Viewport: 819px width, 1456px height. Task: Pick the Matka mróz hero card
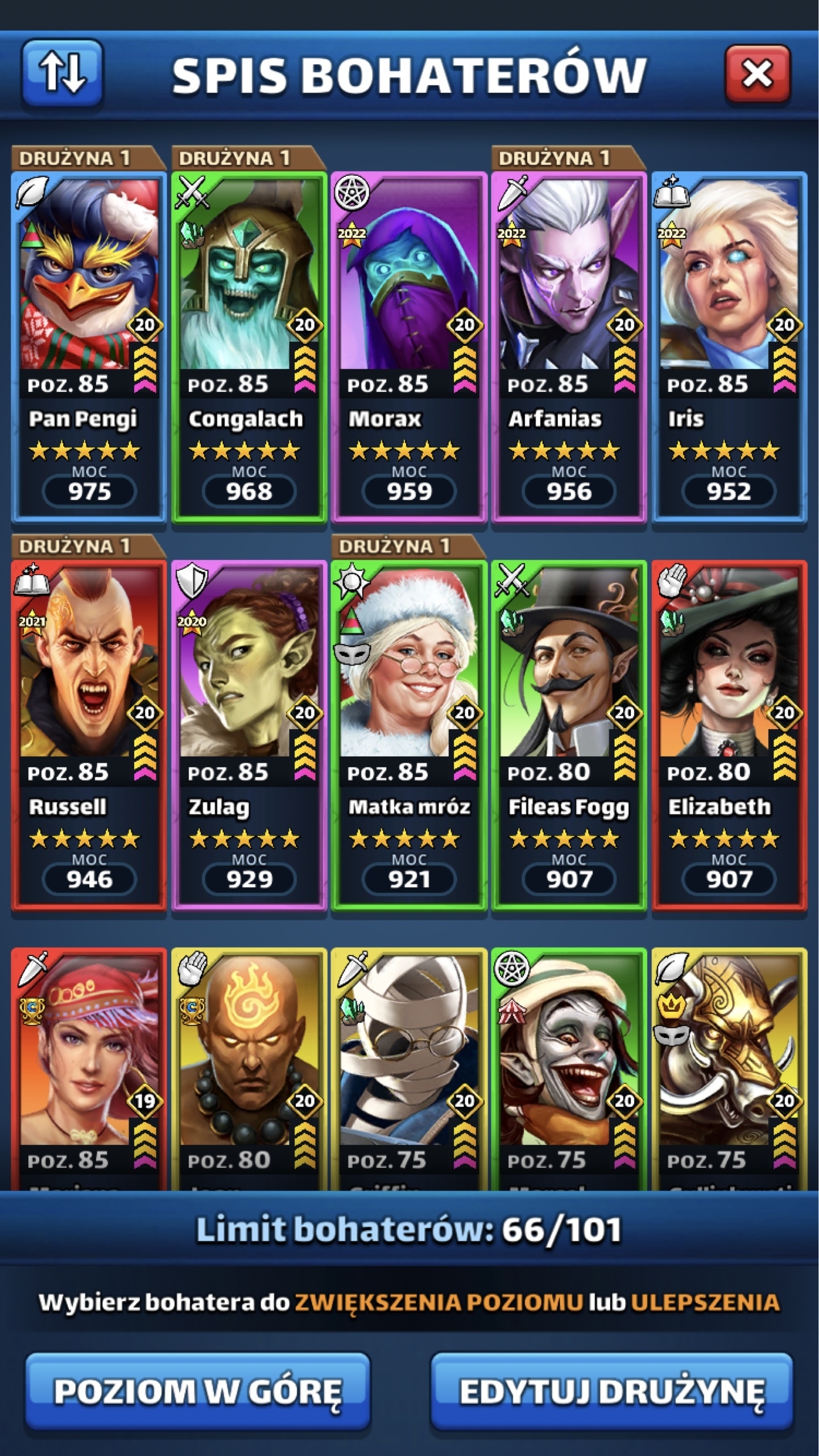408,735
